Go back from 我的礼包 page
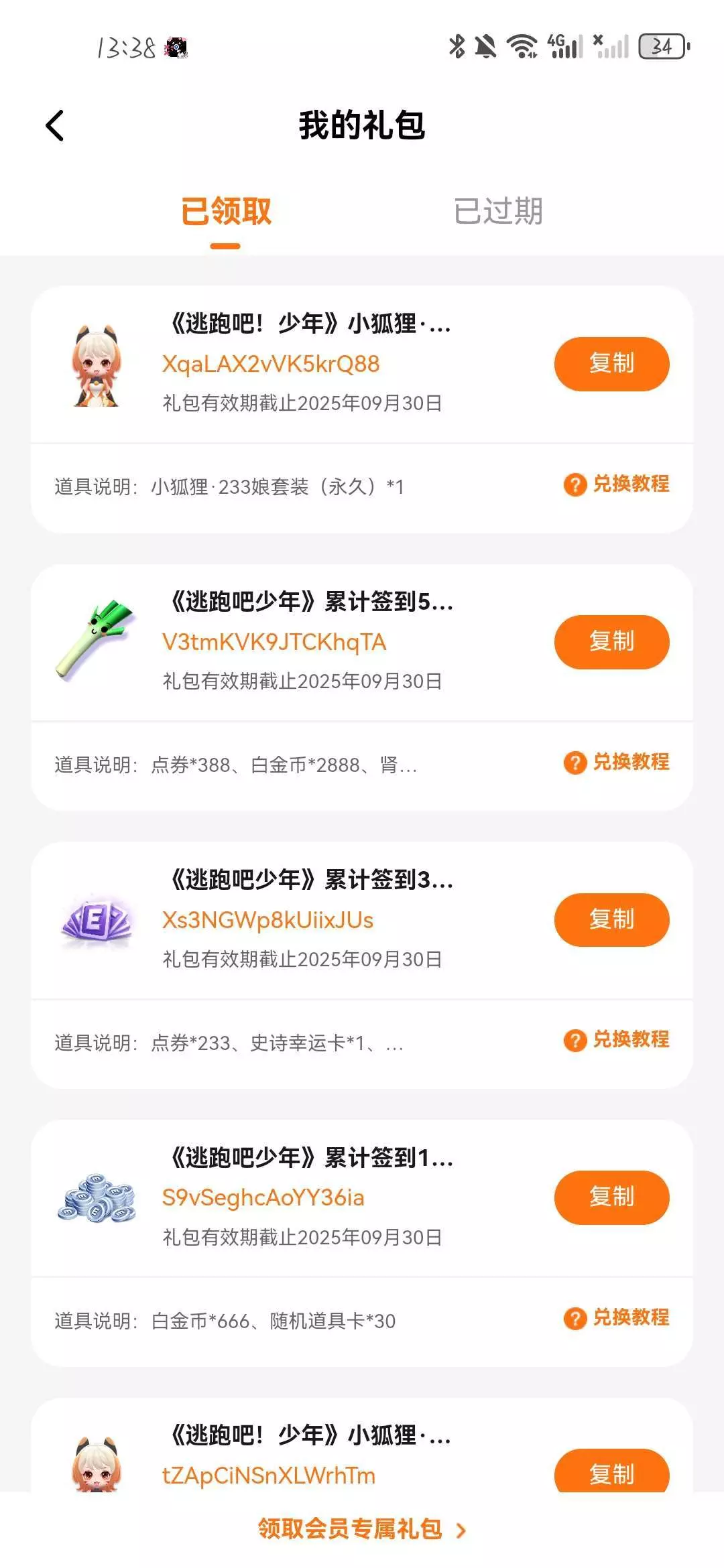Image resolution: width=724 pixels, height=1568 pixels. [x=55, y=125]
